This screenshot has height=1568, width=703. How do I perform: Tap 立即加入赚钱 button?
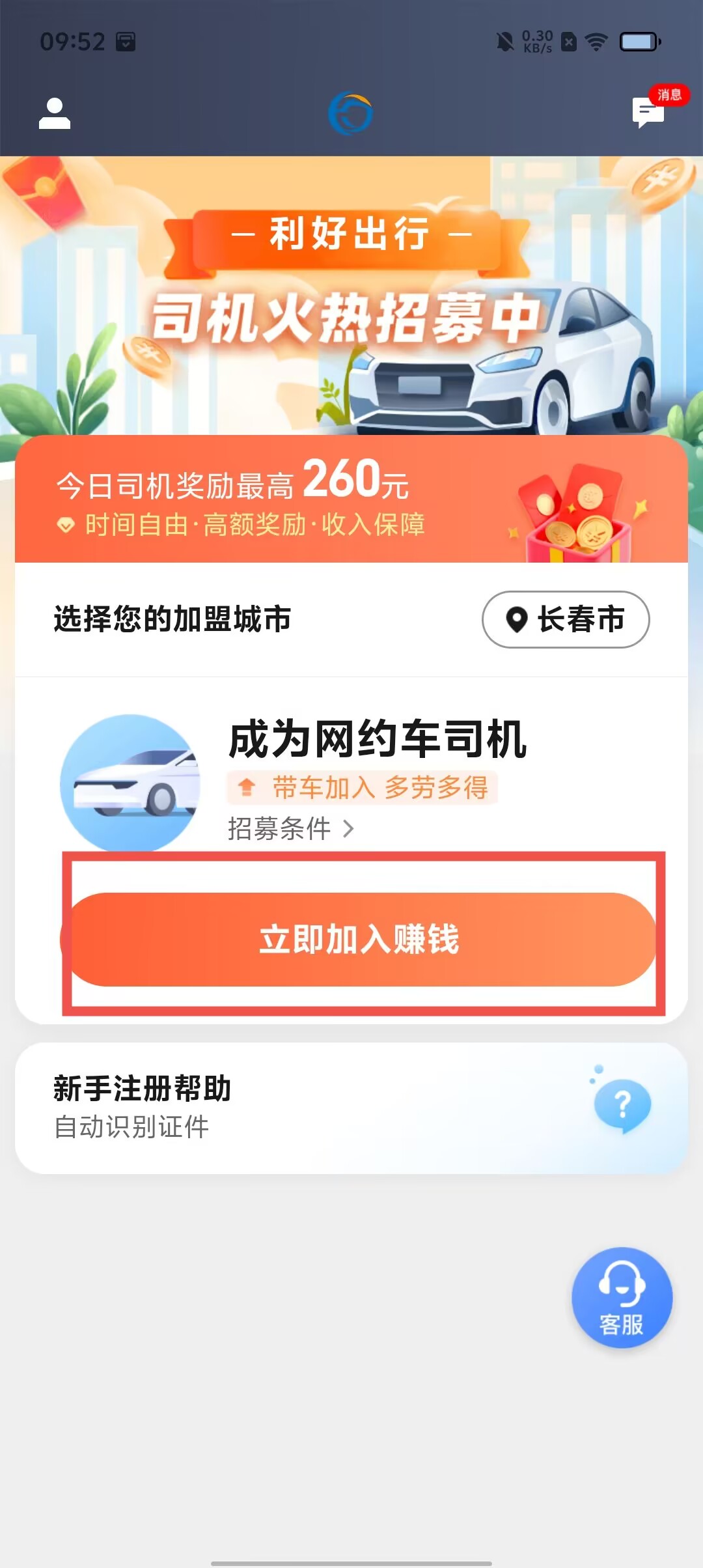pyautogui.click(x=359, y=939)
